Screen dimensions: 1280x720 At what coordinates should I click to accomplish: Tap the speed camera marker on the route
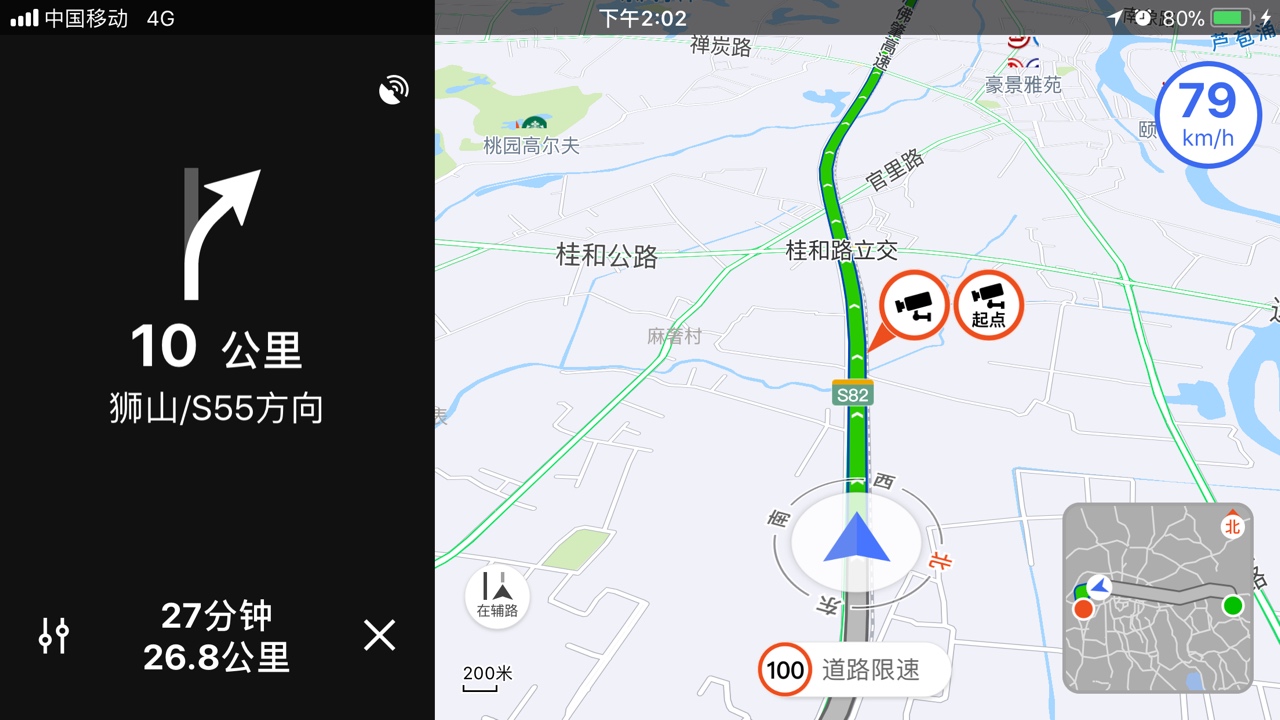point(913,304)
